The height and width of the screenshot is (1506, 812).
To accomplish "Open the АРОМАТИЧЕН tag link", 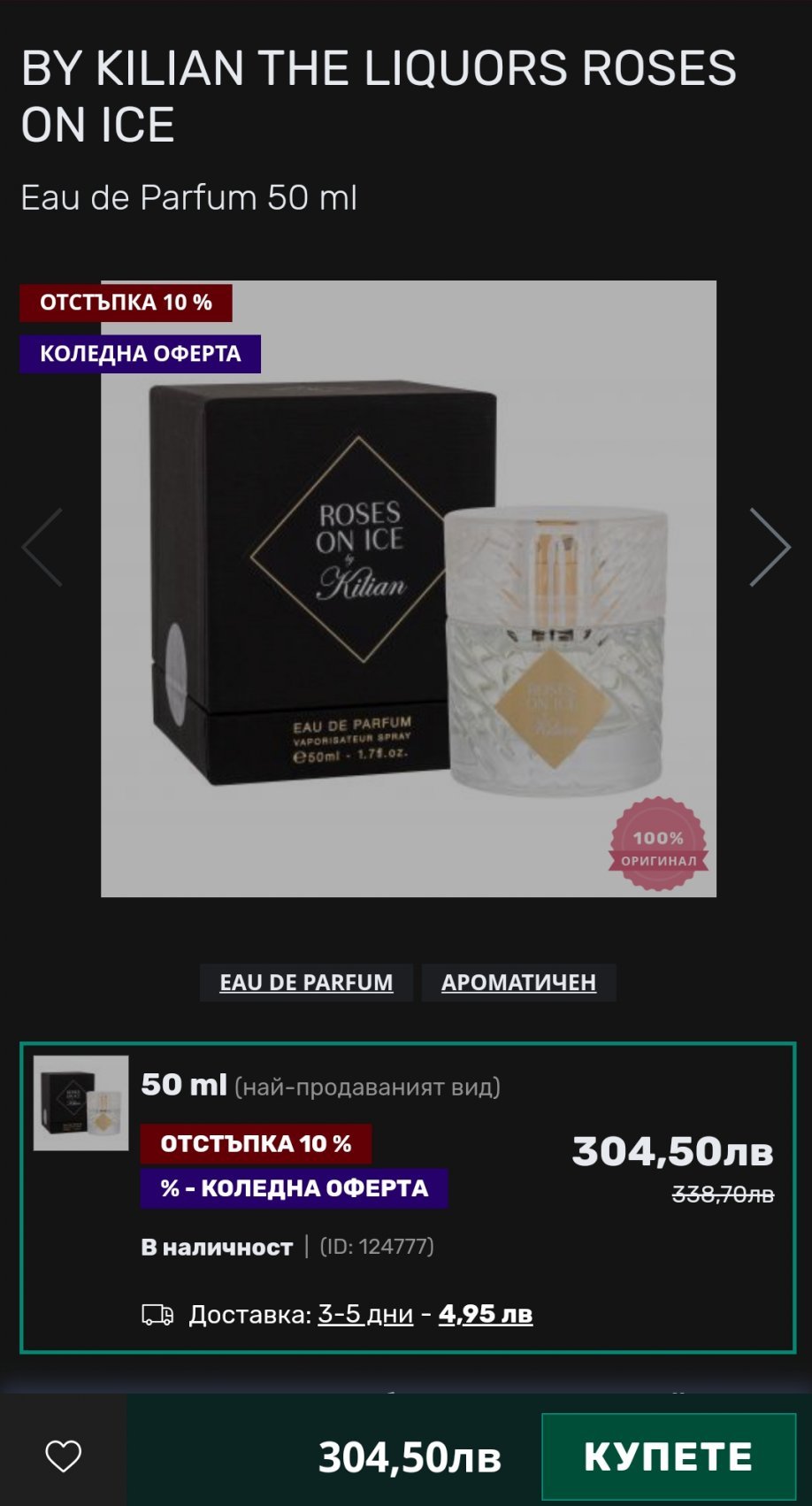I will tap(518, 982).
